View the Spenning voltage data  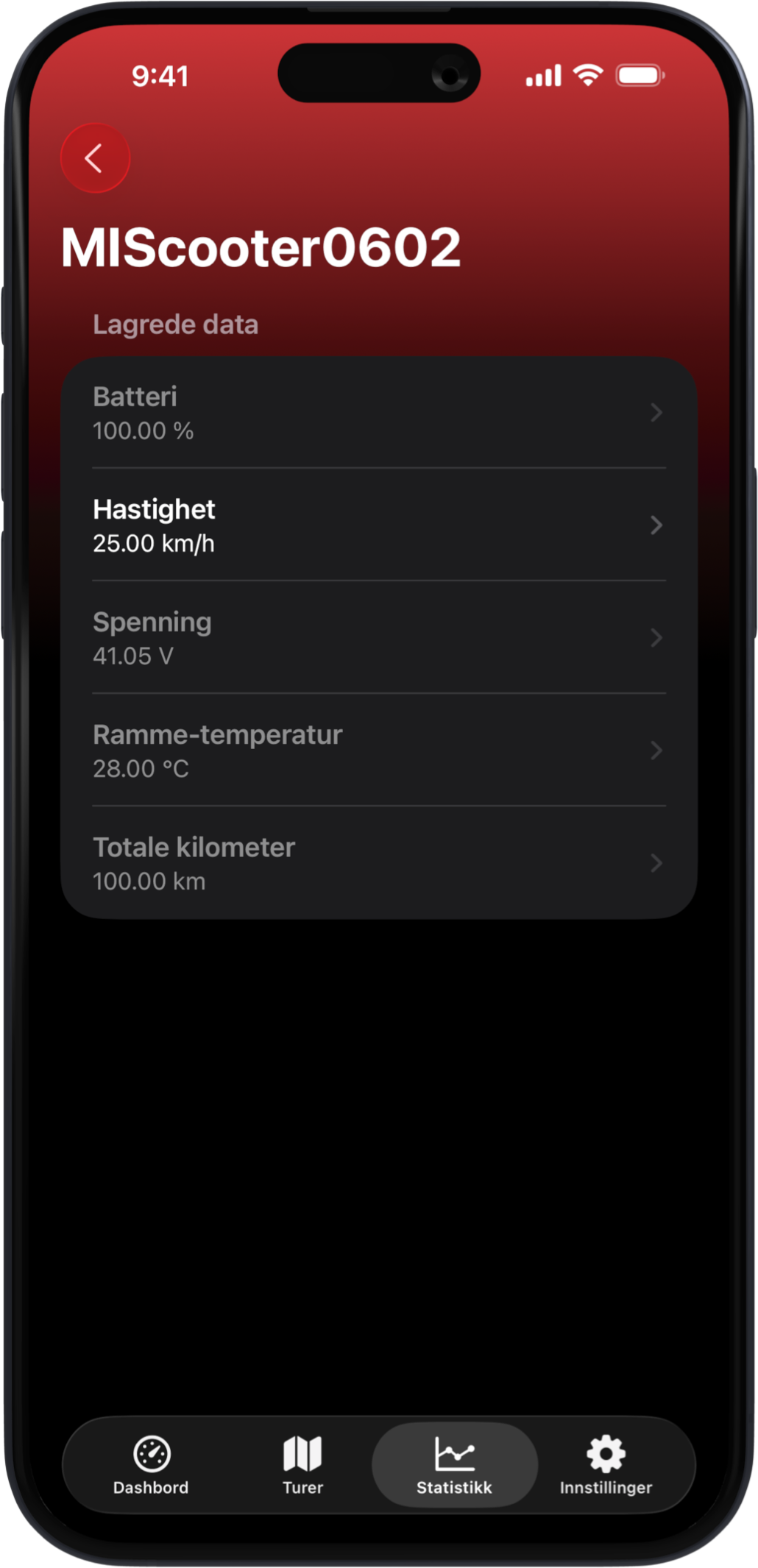point(378,638)
